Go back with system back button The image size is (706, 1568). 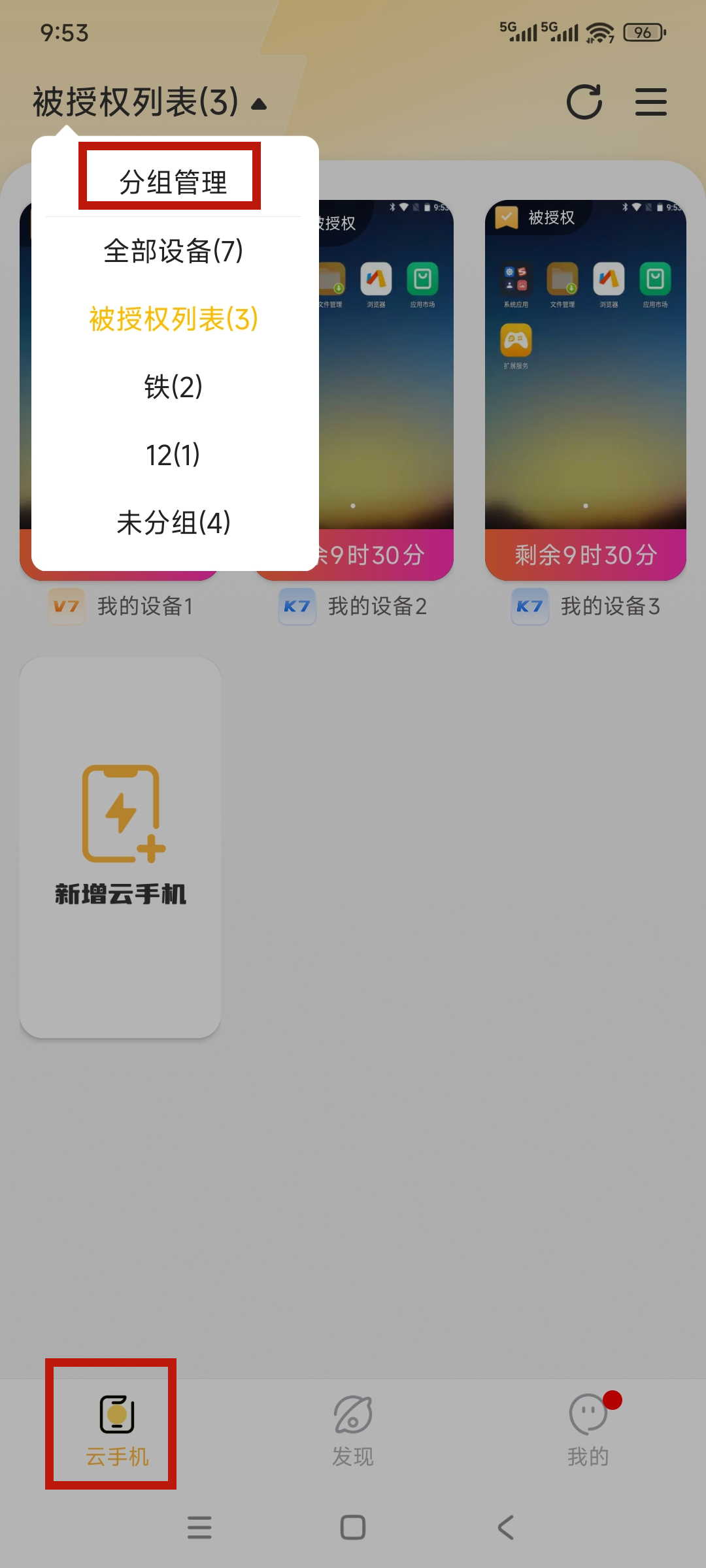[505, 1527]
